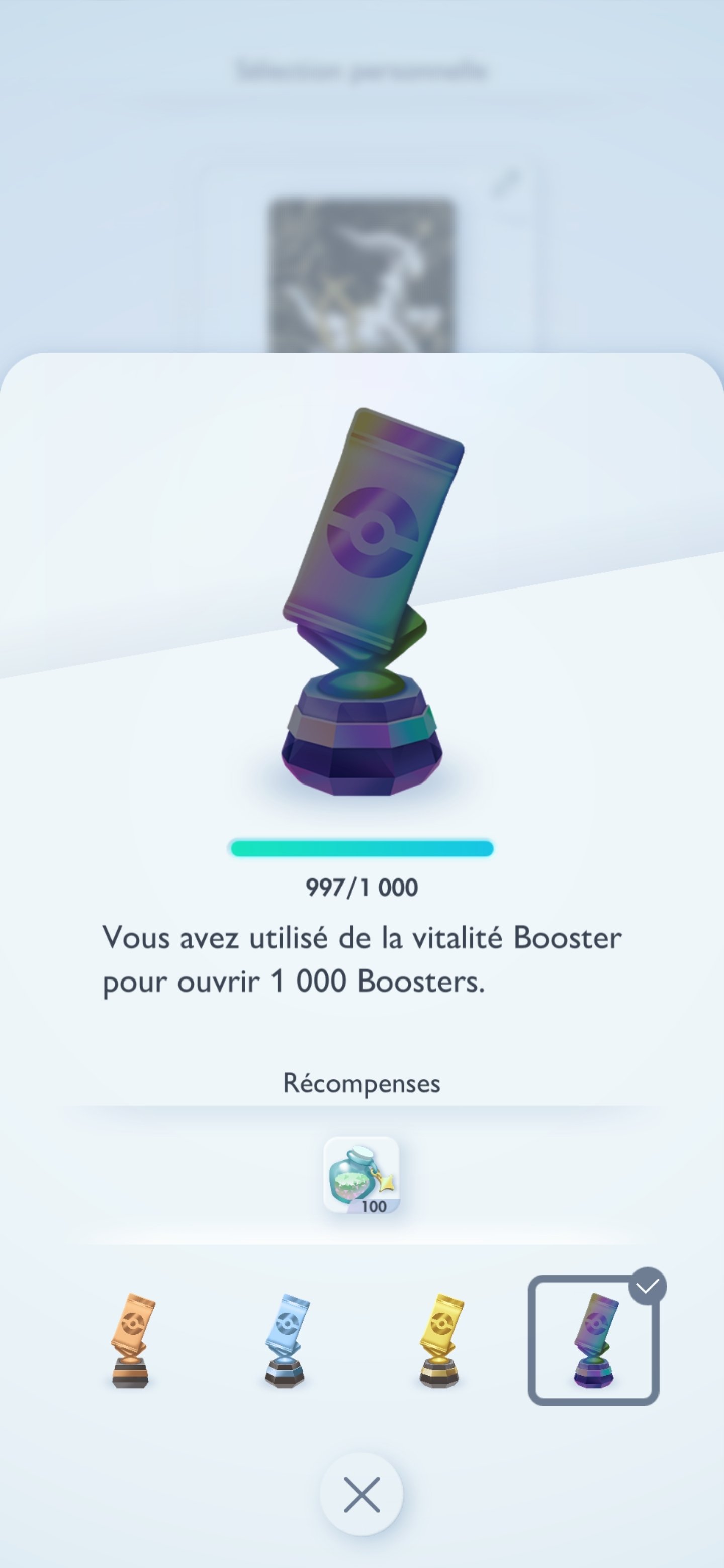The height and width of the screenshot is (1568, 724).
Task: Select the gold booster trophy
Action: (x=441, y=1340)
